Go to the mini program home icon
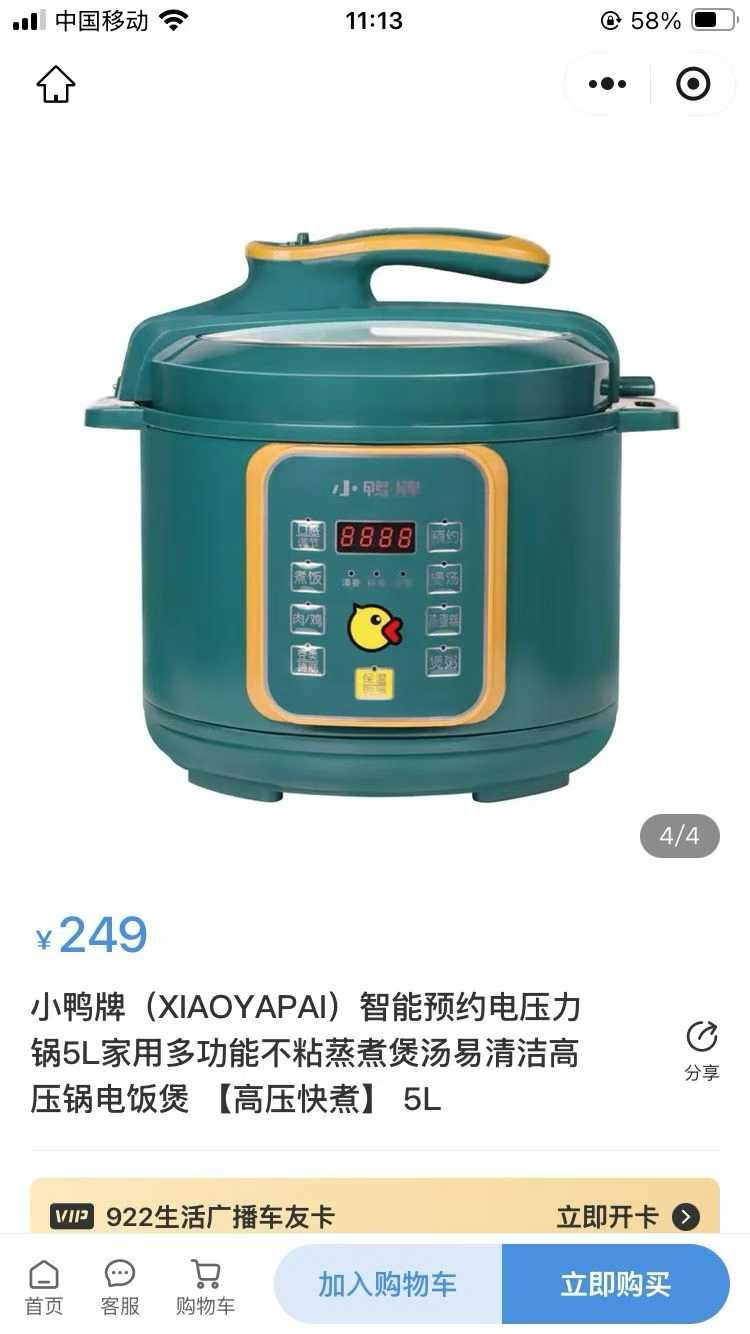 click(x=56, y=85)
